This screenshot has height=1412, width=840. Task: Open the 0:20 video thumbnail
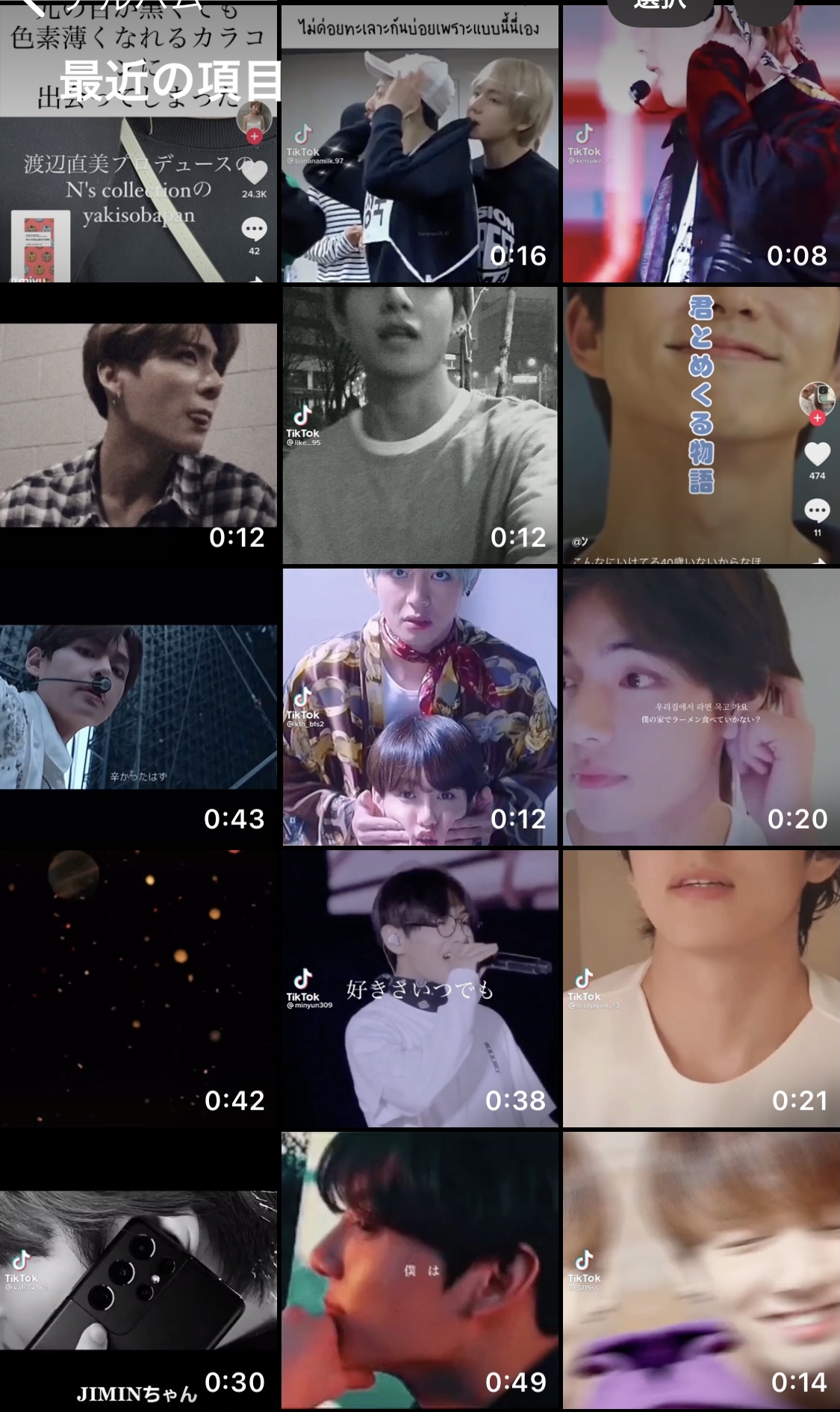point(701,707)
